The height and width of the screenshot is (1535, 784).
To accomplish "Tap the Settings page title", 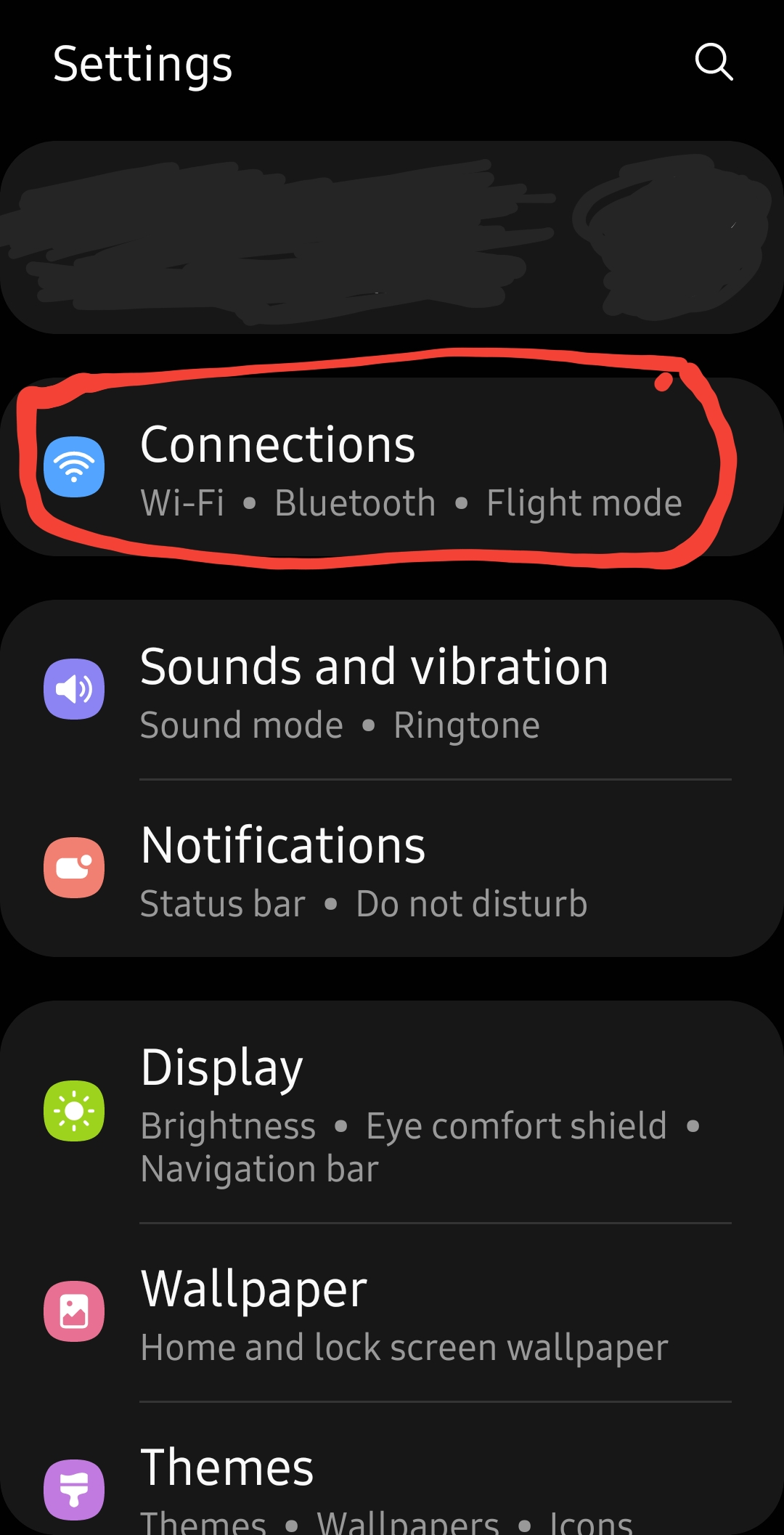I will [143, 62].
